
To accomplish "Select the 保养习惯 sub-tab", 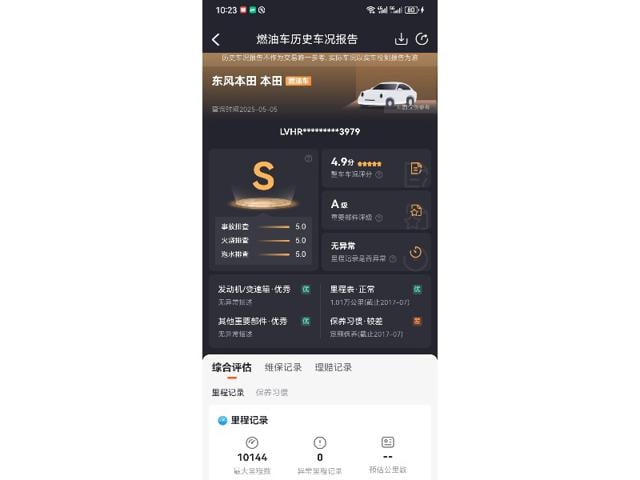I will click(x=271, y=393).
